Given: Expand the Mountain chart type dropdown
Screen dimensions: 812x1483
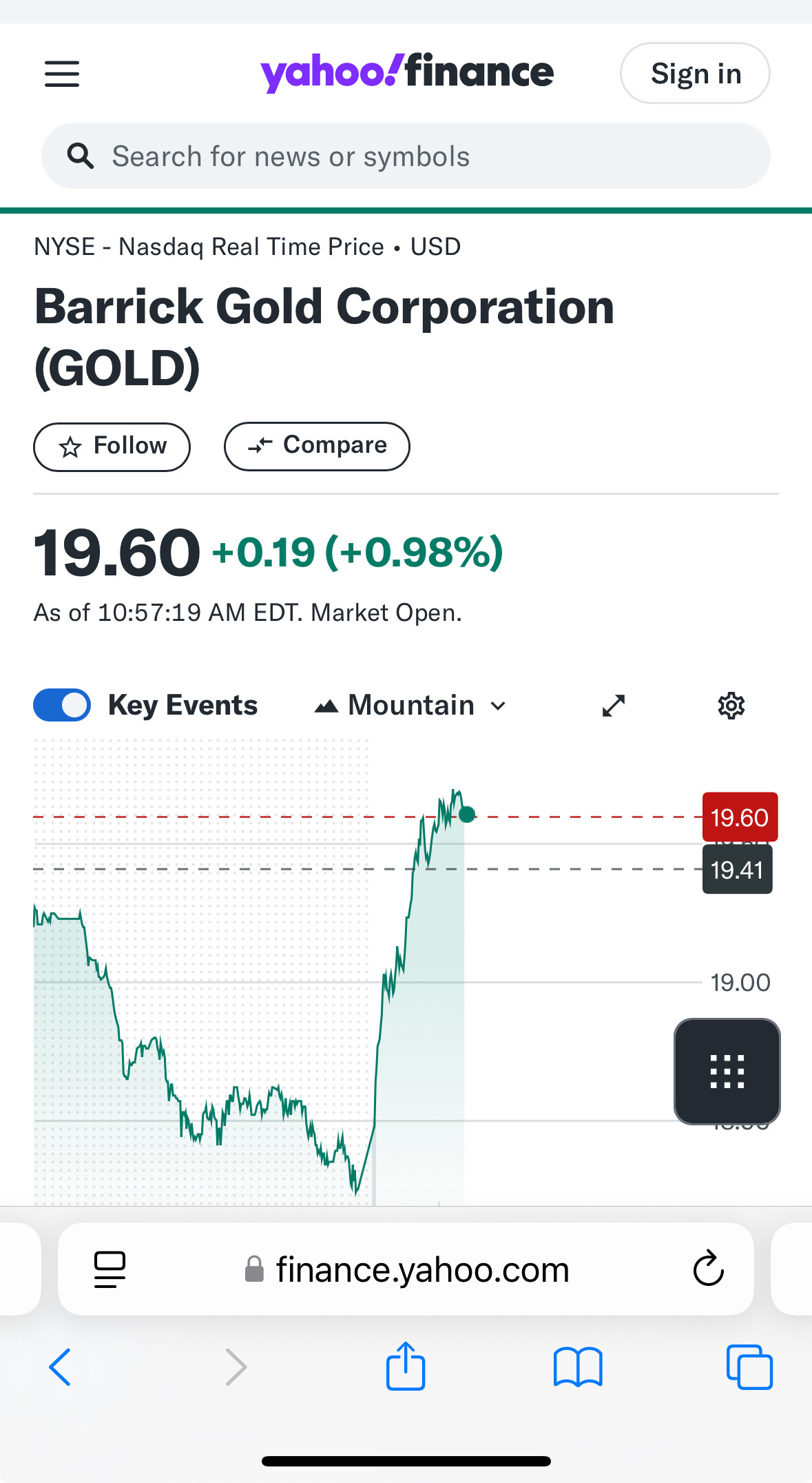Looking at the screenshot, I should (x=410, y=705).
